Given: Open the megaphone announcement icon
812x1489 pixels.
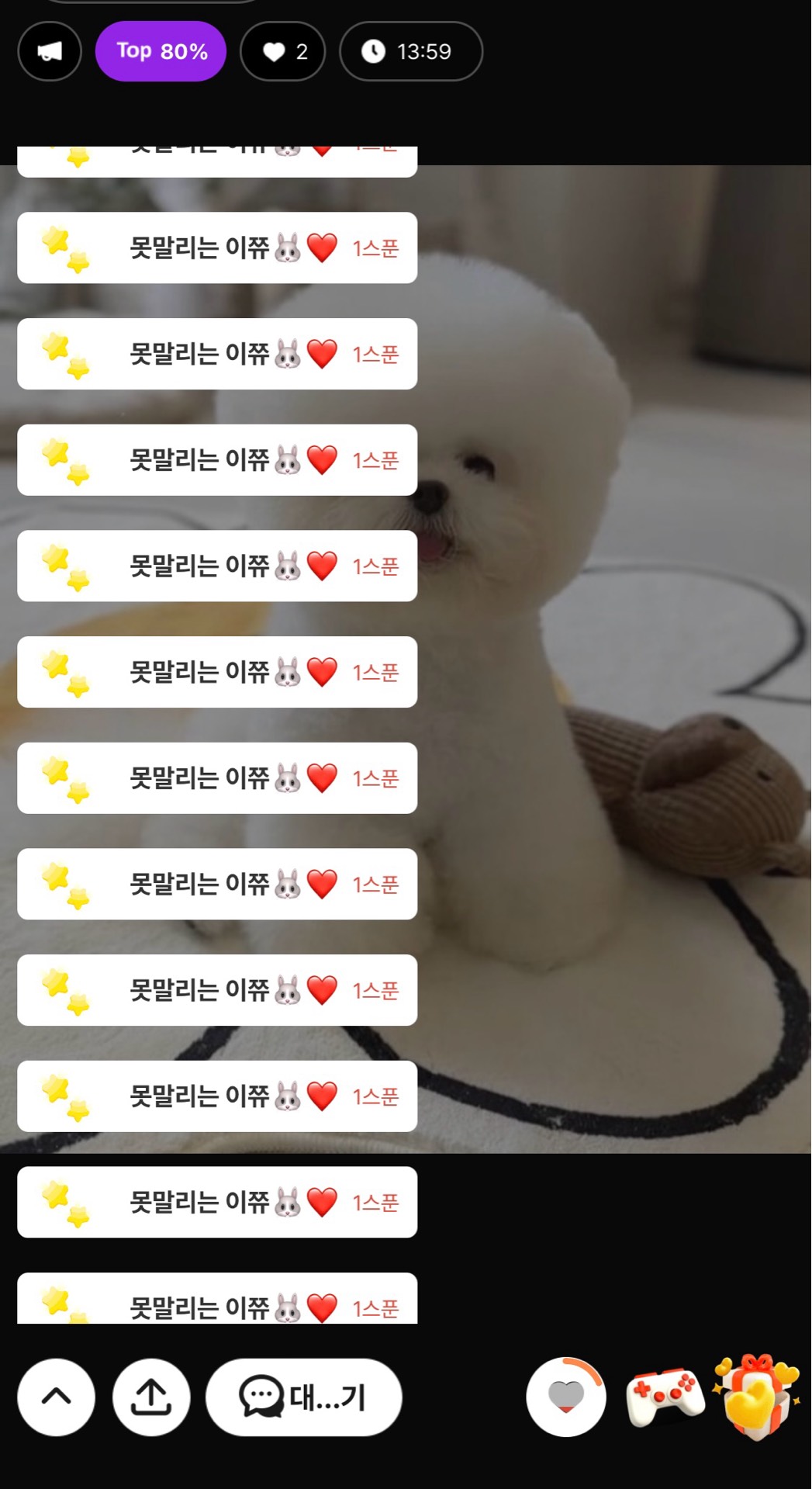Looking at the screenshot, I should [50, 51].
